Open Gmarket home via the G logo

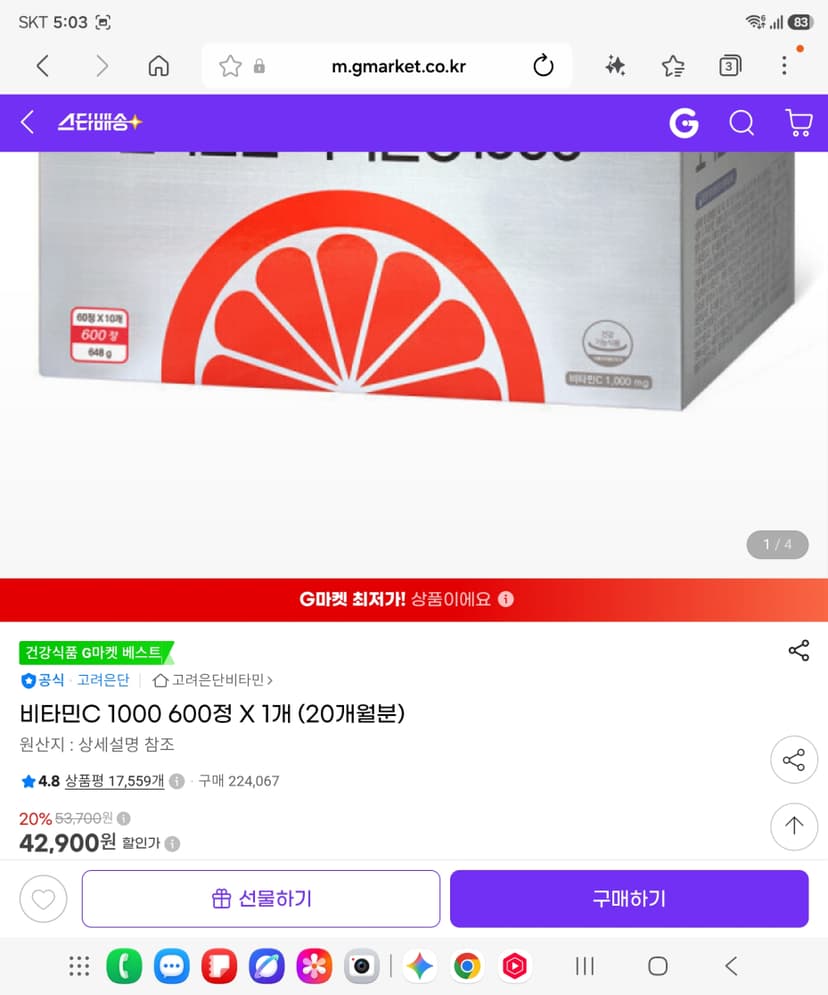pyautogui.click(x=684, y=122)
